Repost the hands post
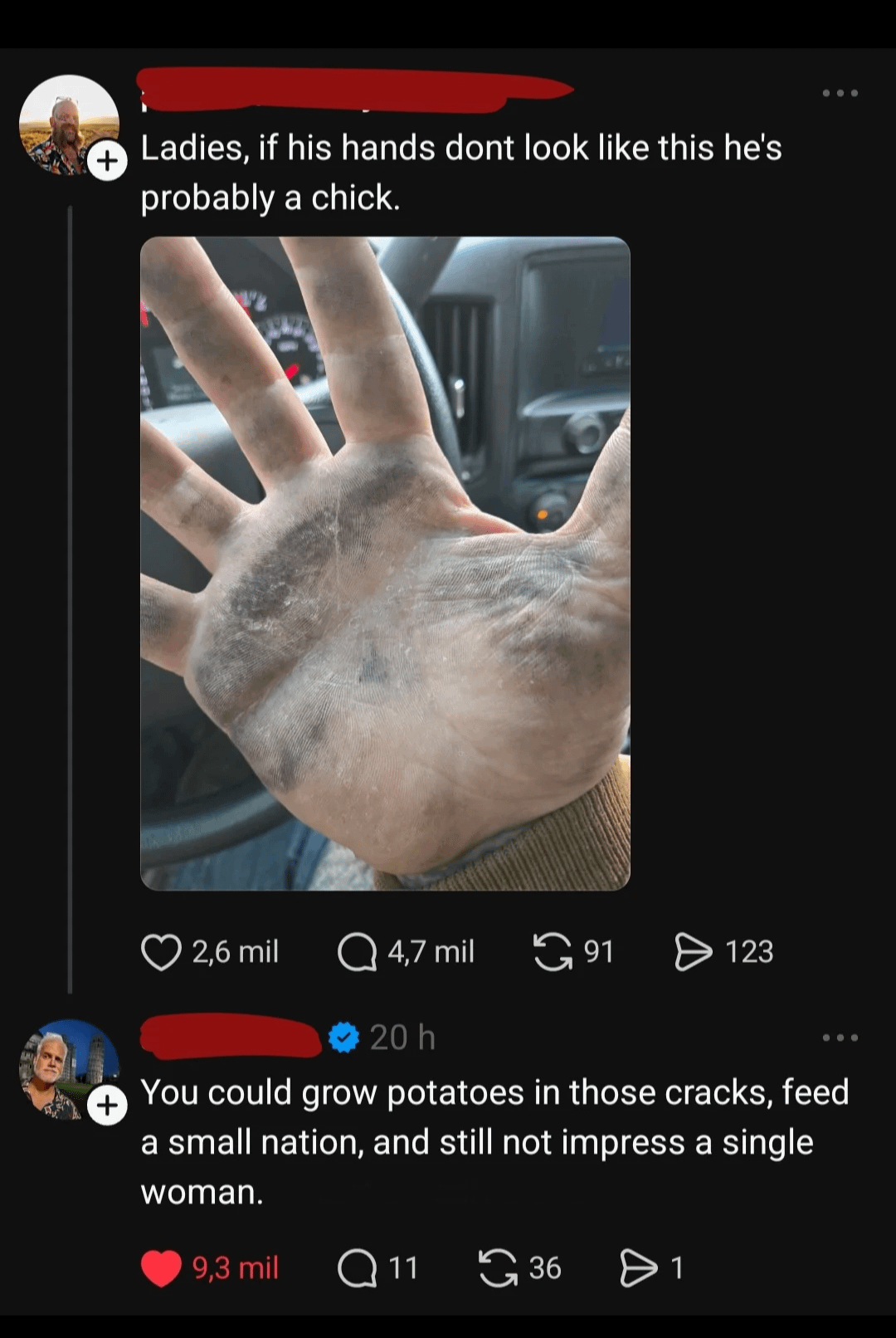Image resolution: width=896 pixels, height=1338 pixels. point(553,952)
